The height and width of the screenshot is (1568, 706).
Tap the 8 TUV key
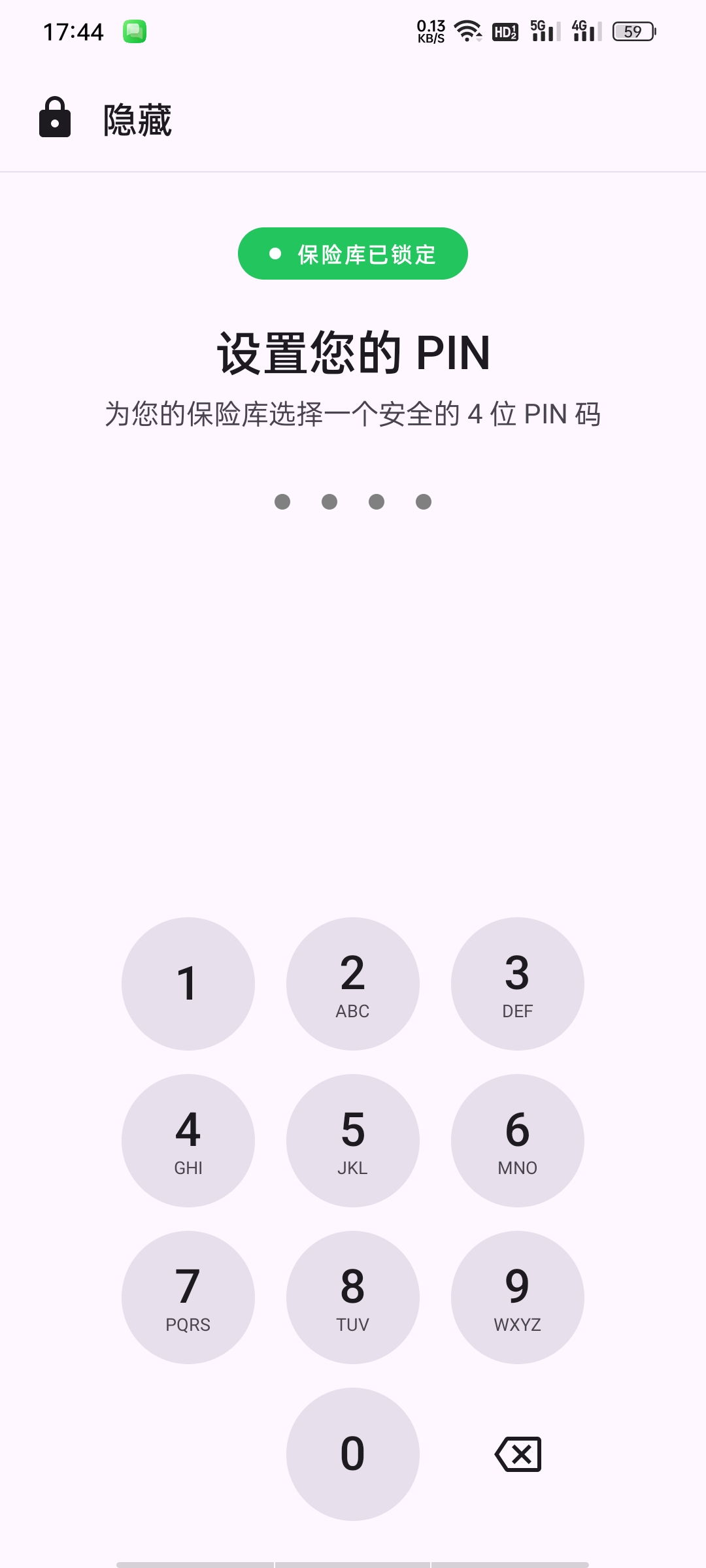pyautogui.click(x=353, y=1298)
